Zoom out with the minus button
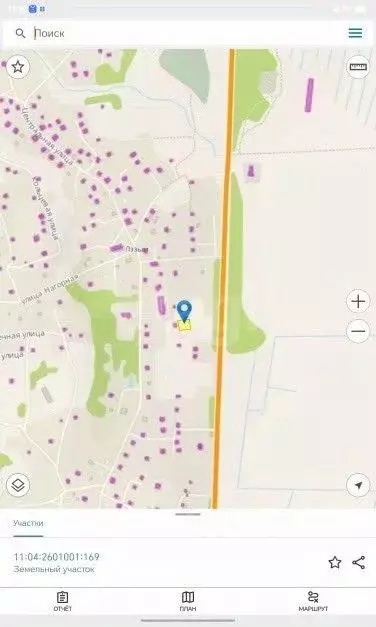This screenshot has height=627, width=376. pyautogui.click(x=358, y=331)
